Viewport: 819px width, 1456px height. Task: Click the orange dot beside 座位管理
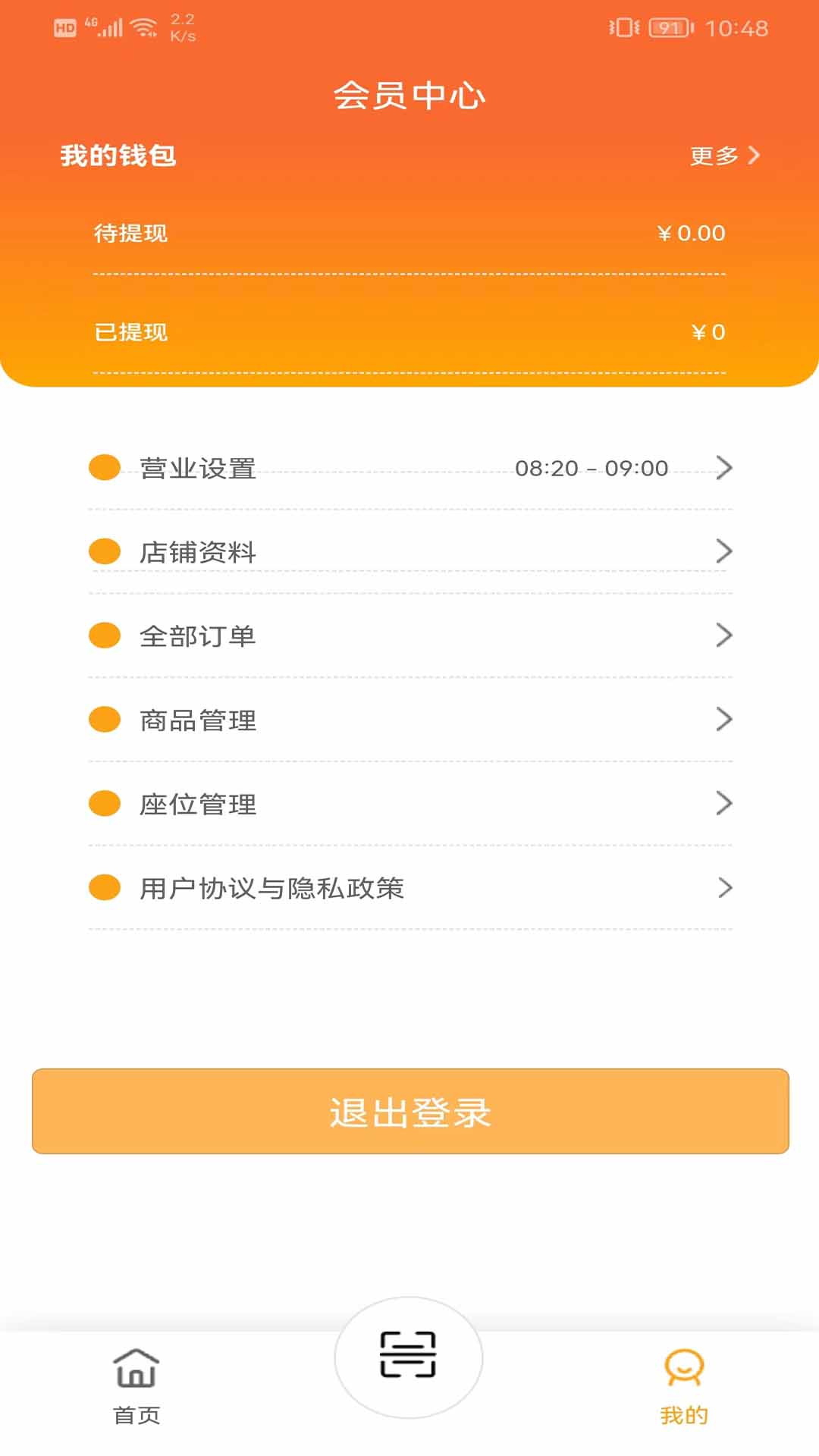pos(104,804)
